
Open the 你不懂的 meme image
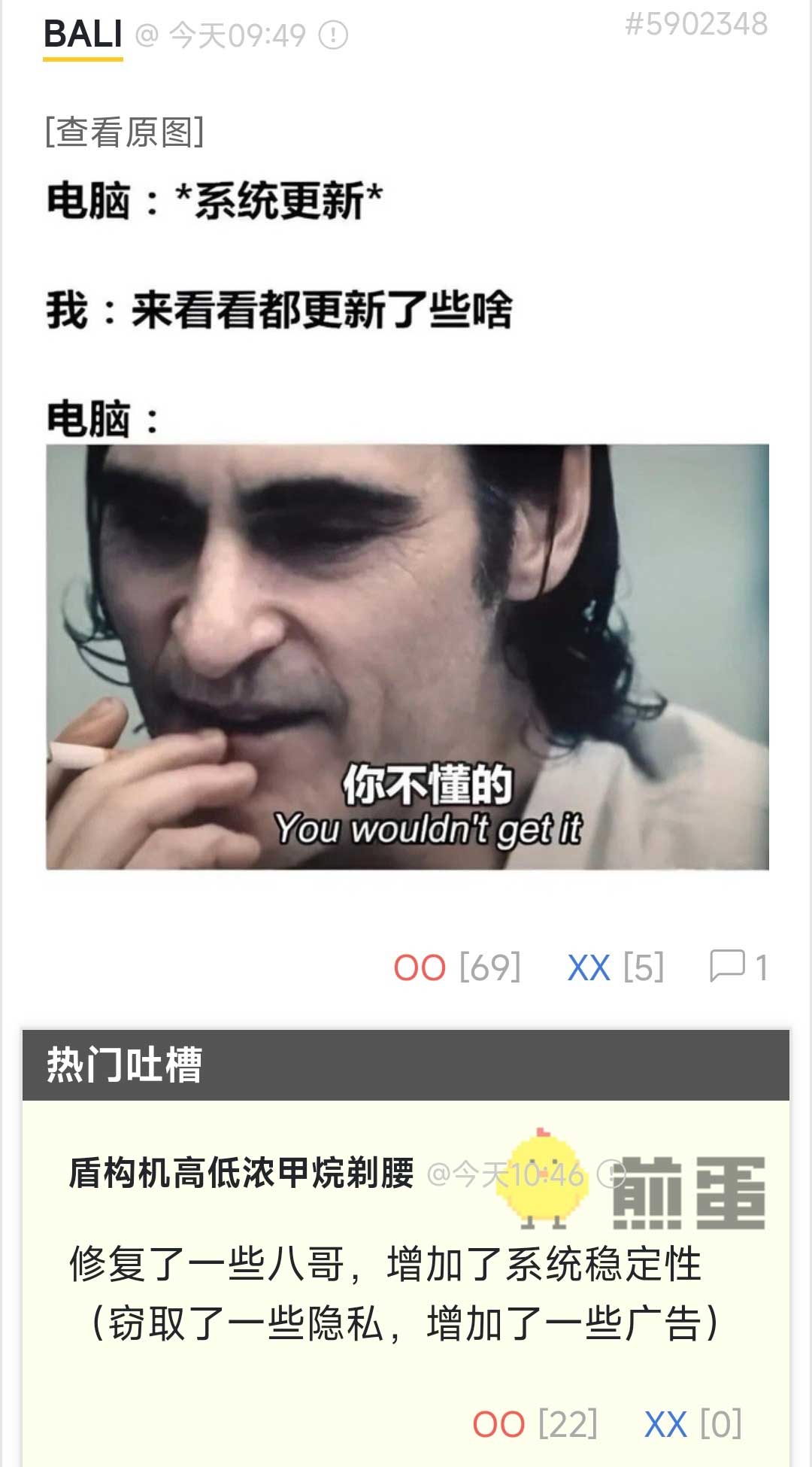point(407,657)
